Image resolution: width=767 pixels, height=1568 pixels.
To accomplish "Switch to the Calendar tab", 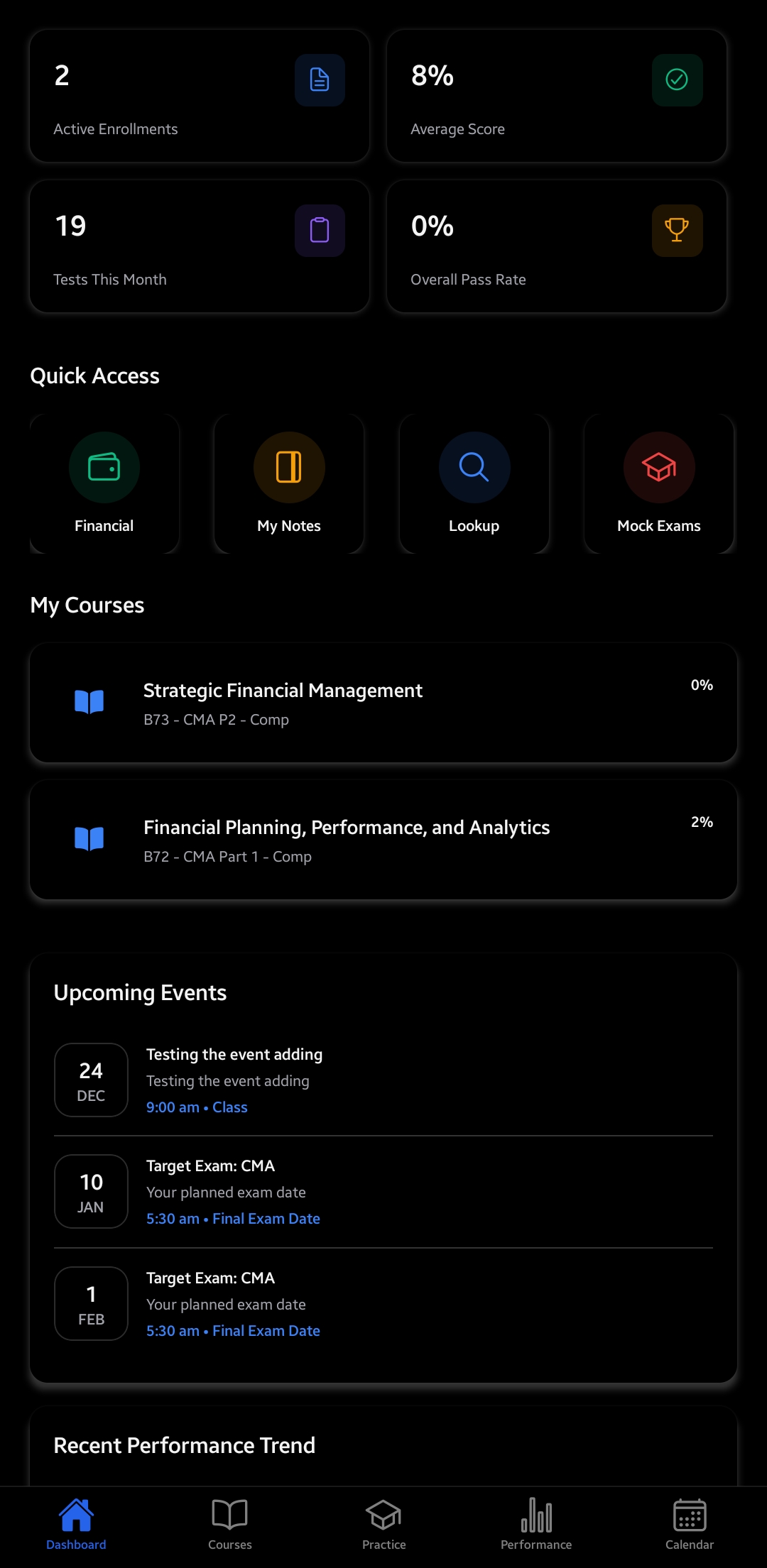I will point(689,1523).
